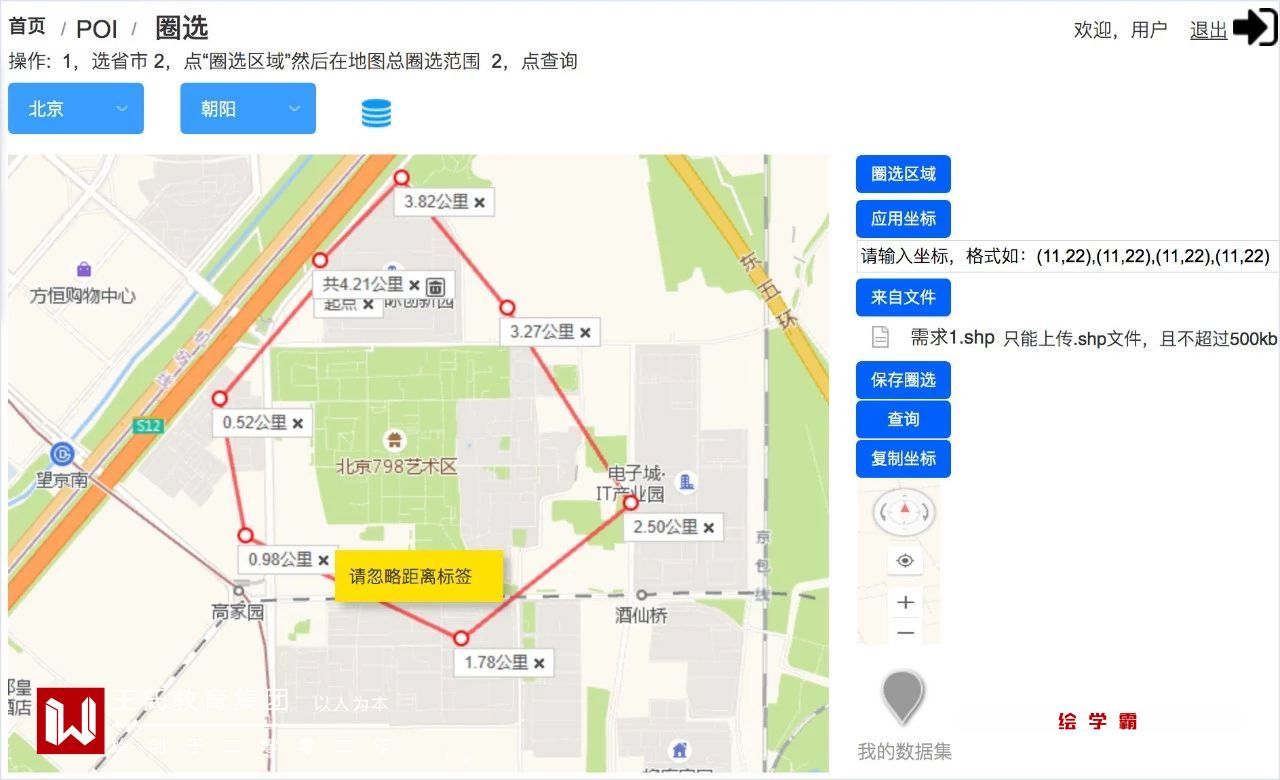Tap the map compass control

point(905,513)
